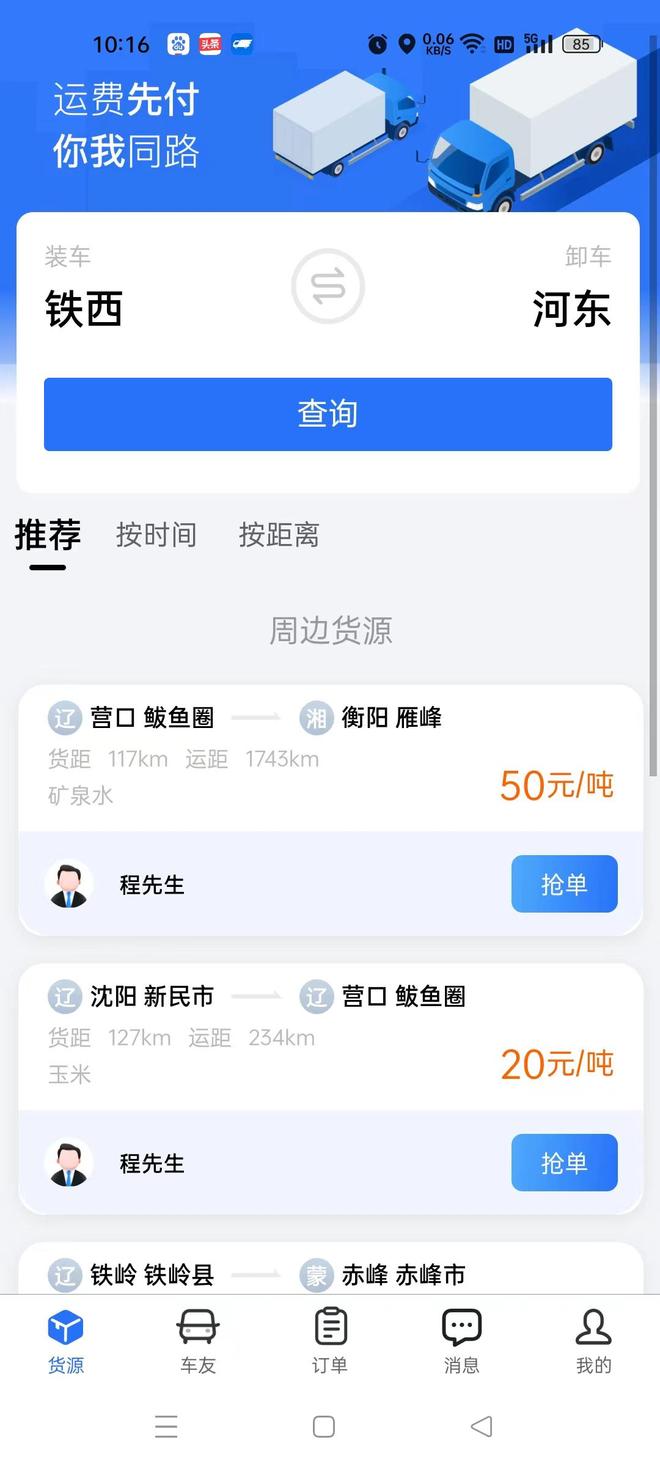Sort listings with 按距离 tab

click(279, 536)
